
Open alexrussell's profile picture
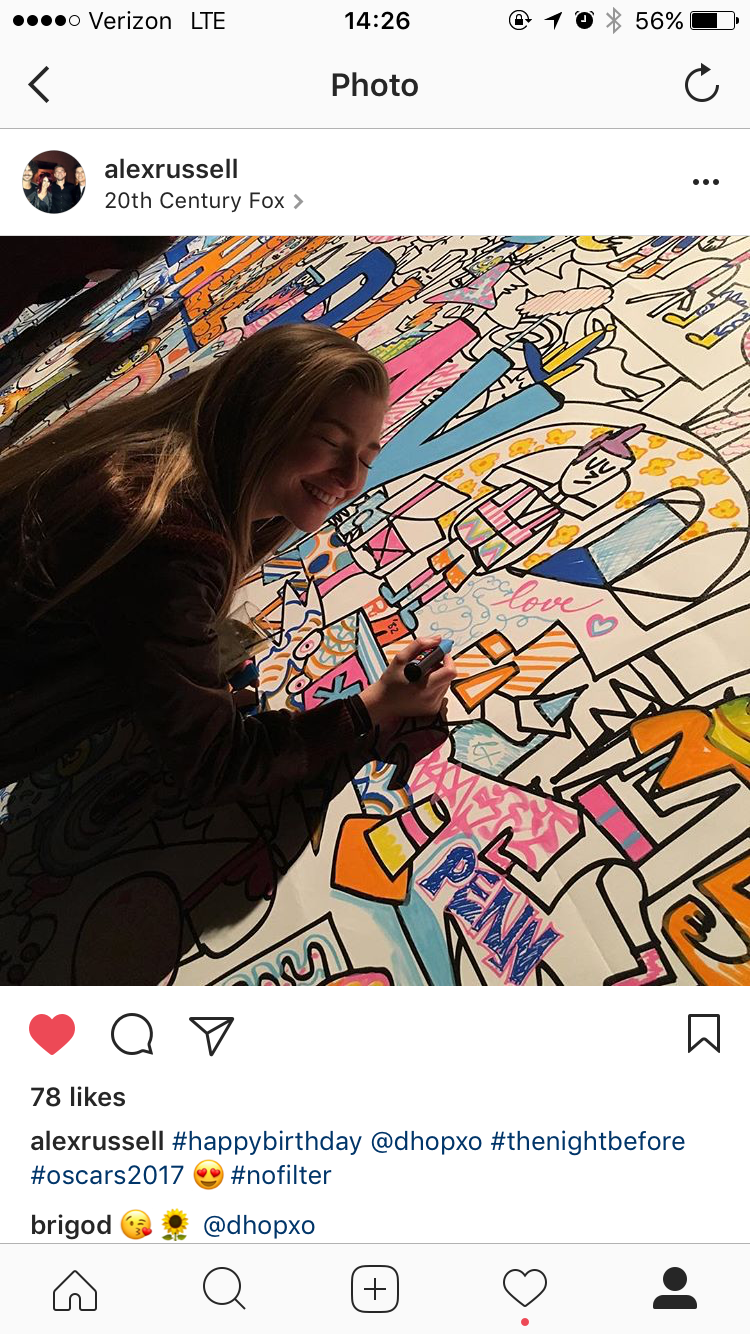pos(54,182)
